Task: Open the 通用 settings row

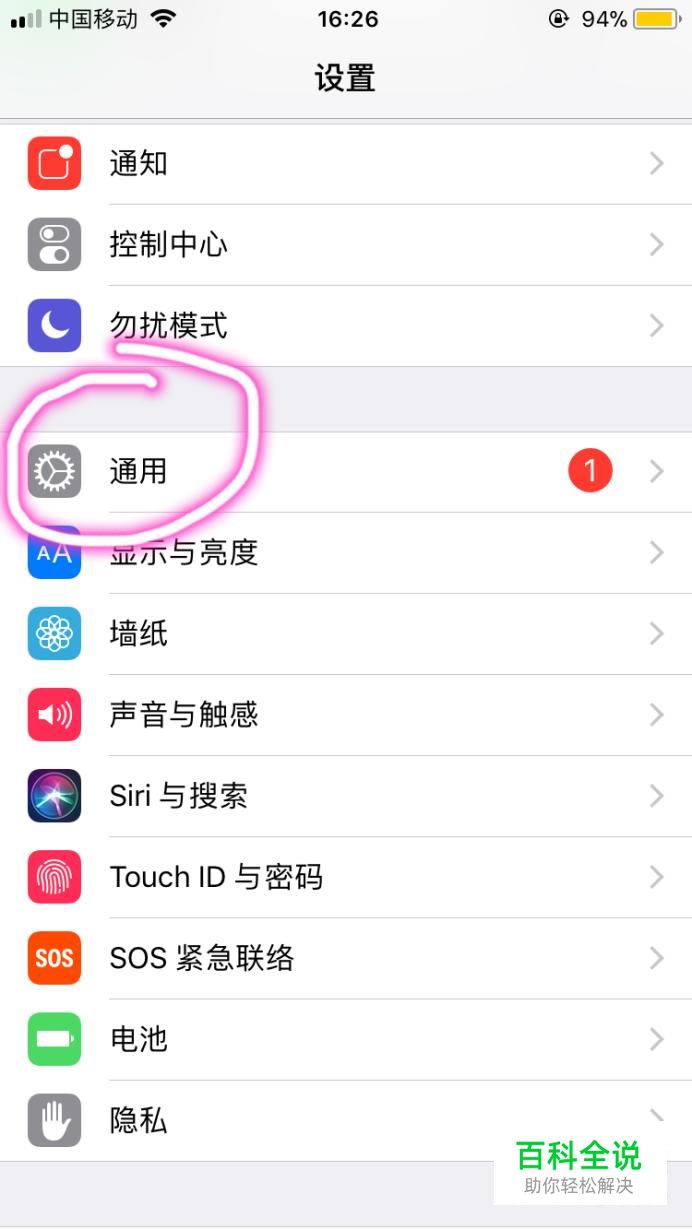Action: pyautogui.click(x=345, y=472)
